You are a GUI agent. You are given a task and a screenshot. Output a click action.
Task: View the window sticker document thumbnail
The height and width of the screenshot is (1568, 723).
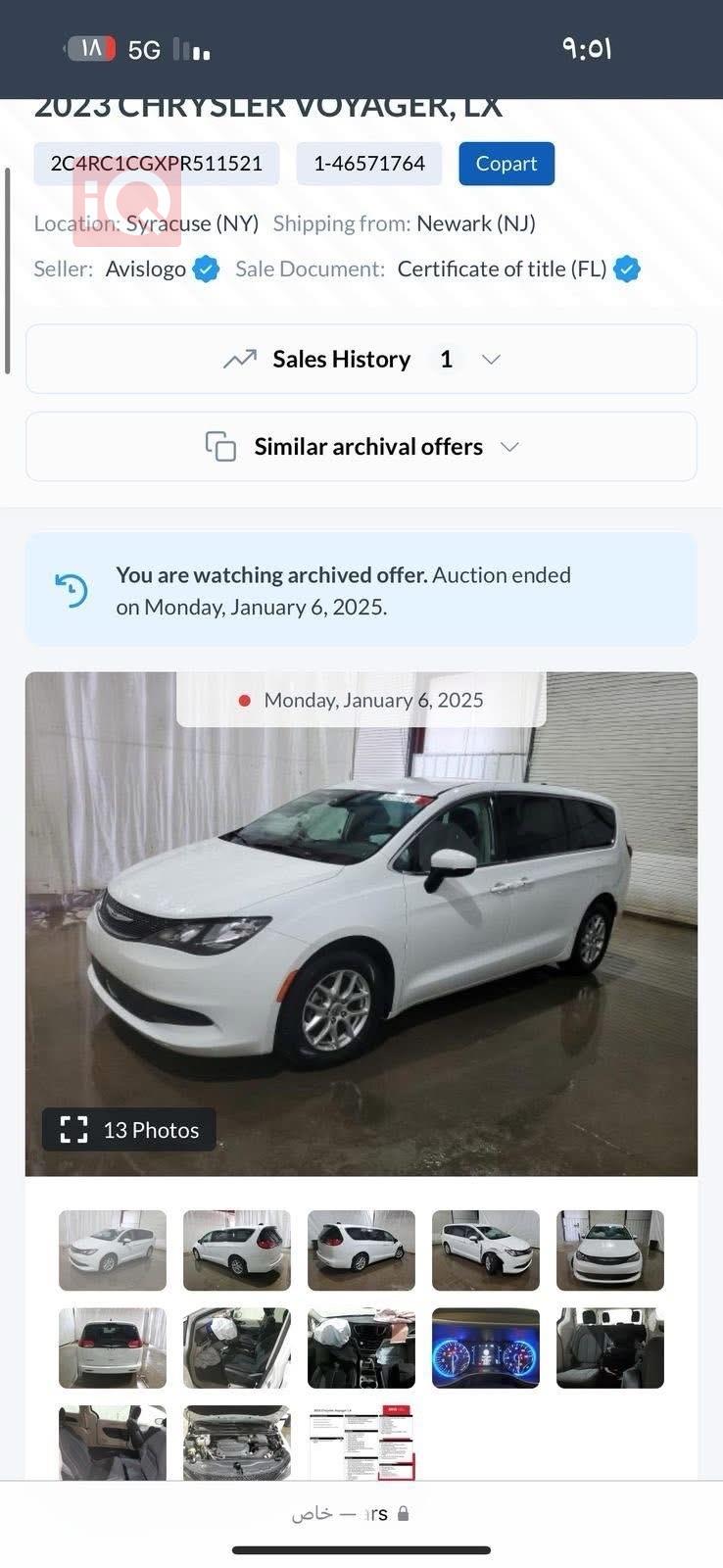click(x=361, y=1443)
